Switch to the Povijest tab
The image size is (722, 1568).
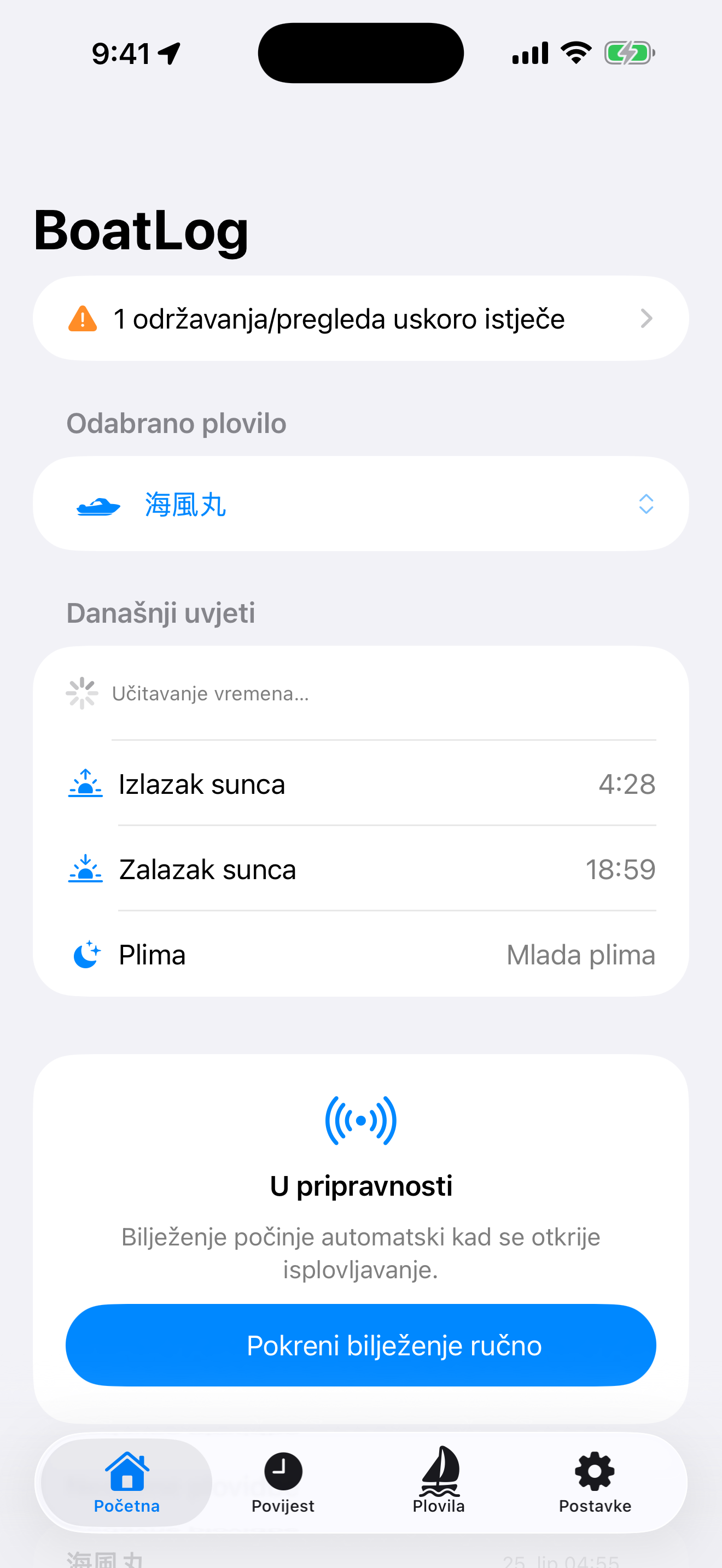[x=283, y=1483]
